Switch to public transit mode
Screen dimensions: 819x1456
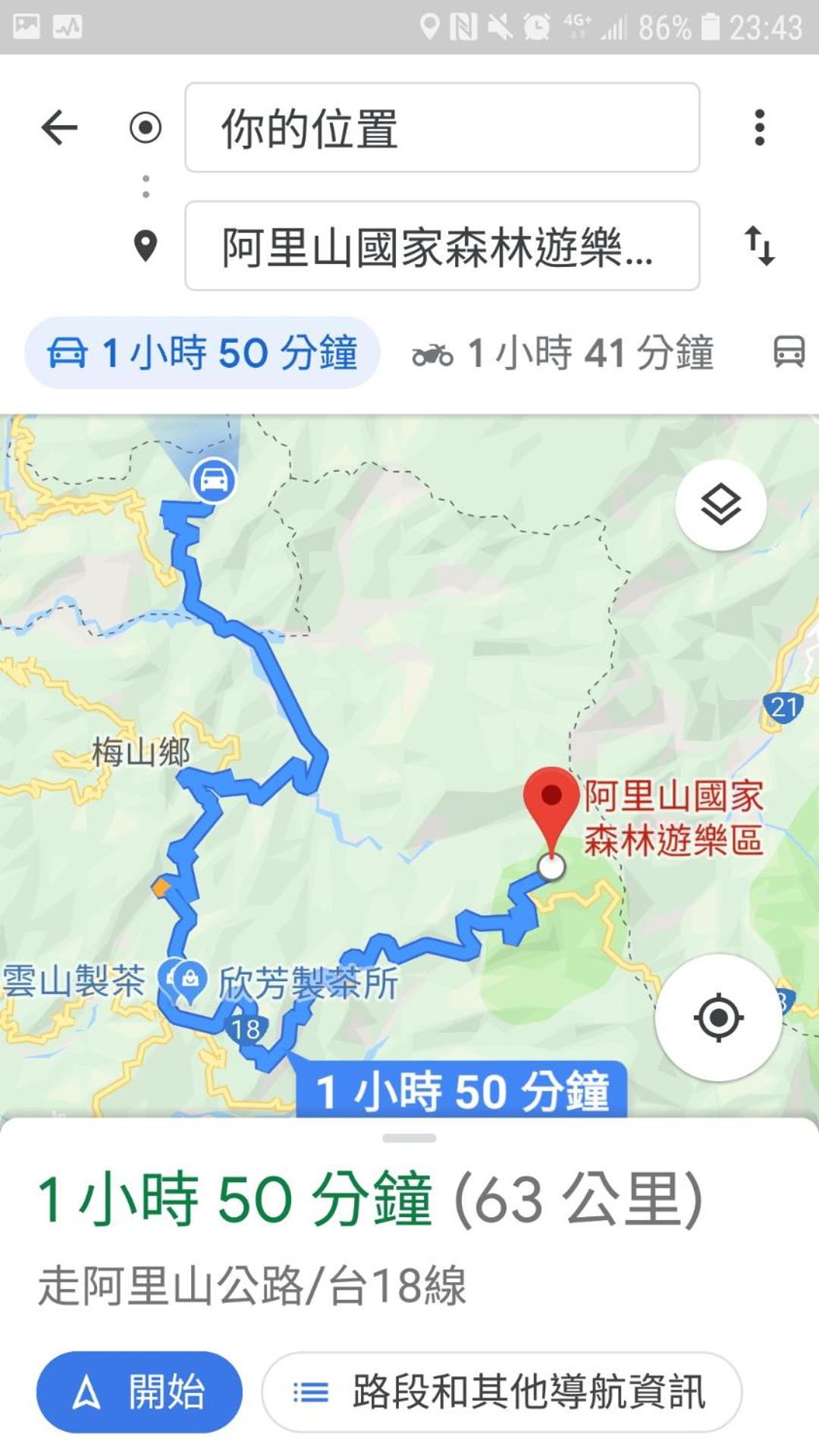pos(789,353)
